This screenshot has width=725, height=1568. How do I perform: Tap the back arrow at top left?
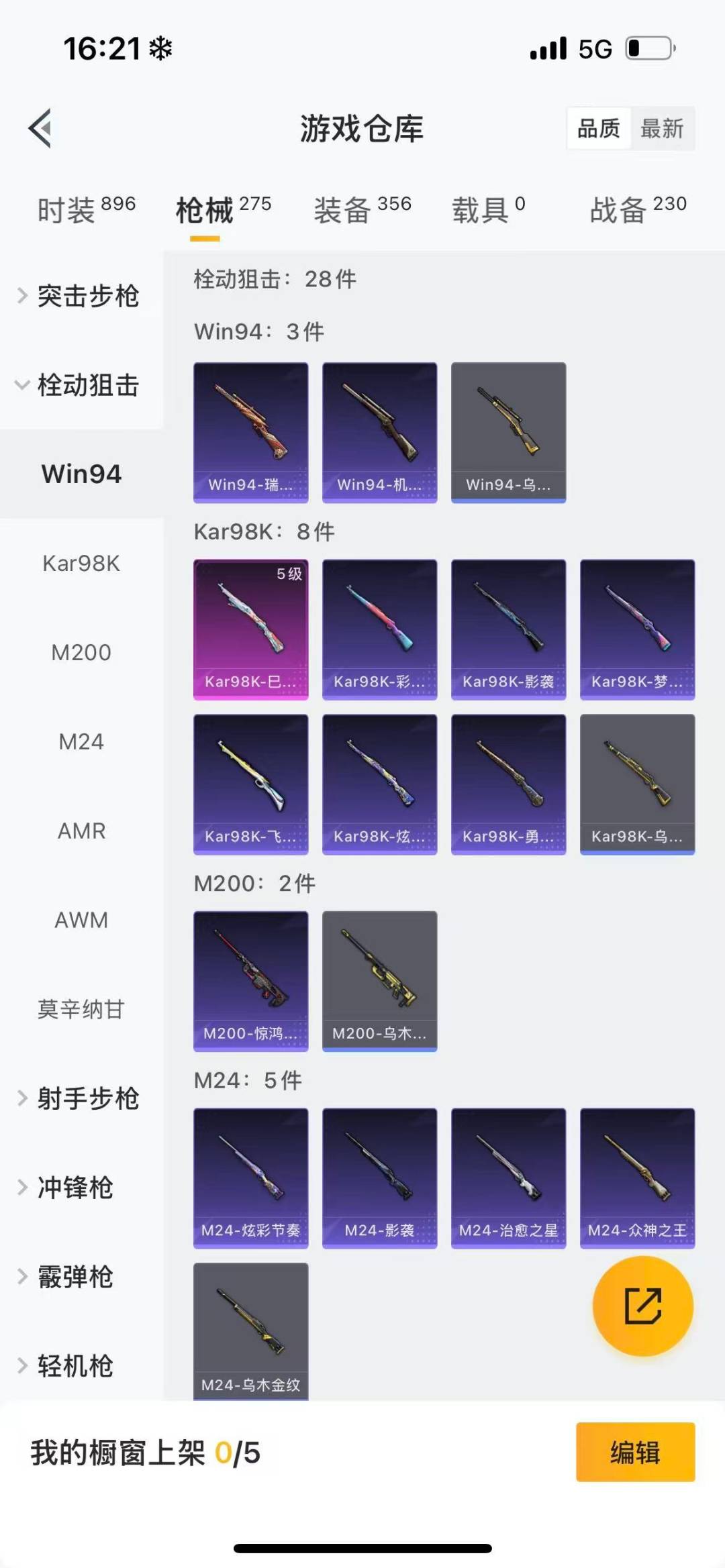pos(42,129)
